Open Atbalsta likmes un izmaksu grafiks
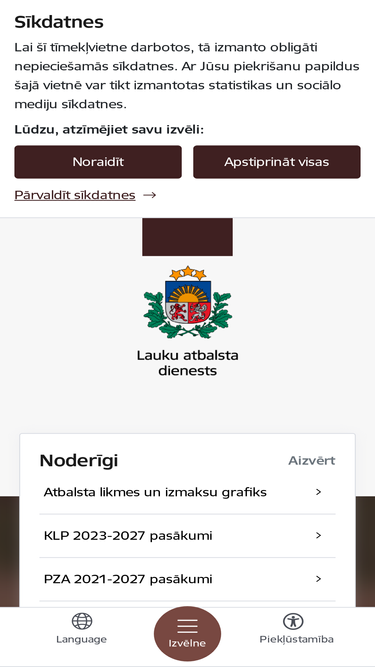This screenshot has width=375, height=667. [188, 492]
